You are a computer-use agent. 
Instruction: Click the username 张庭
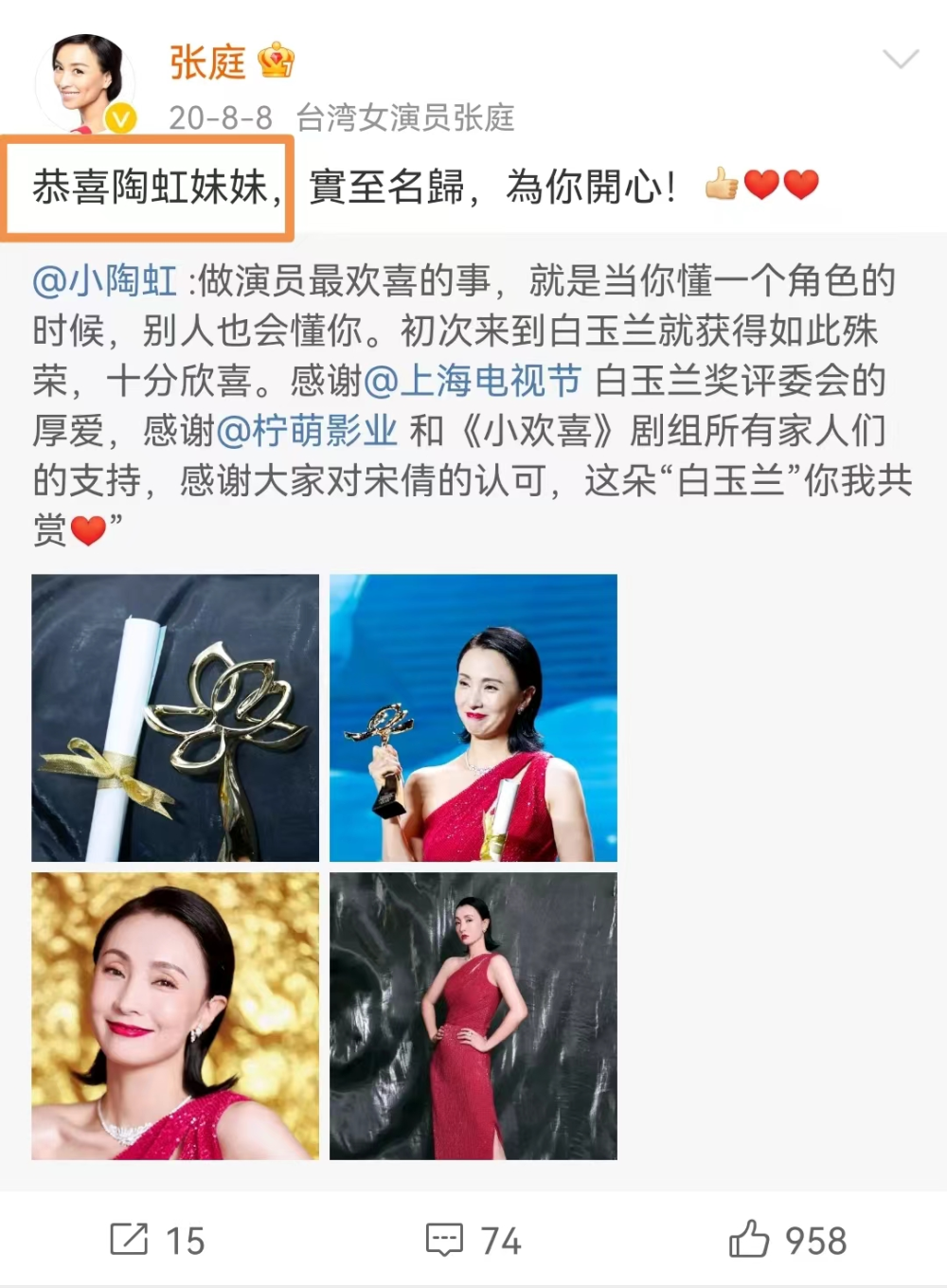coord(208,59)
